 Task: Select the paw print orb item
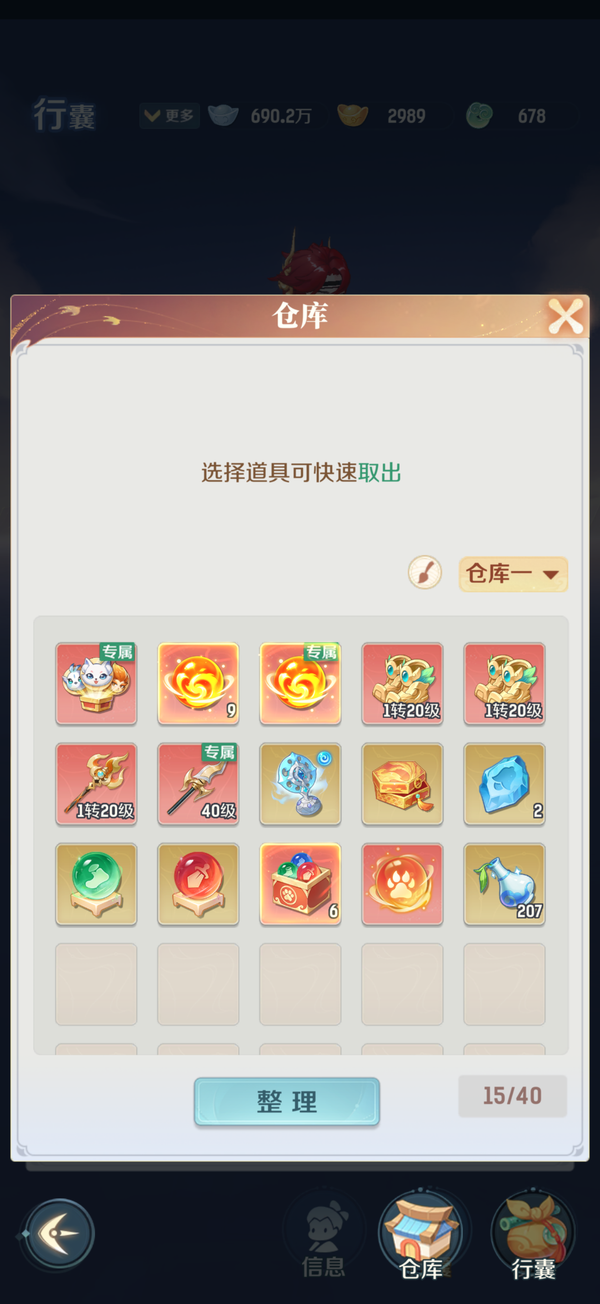(402, 884)
